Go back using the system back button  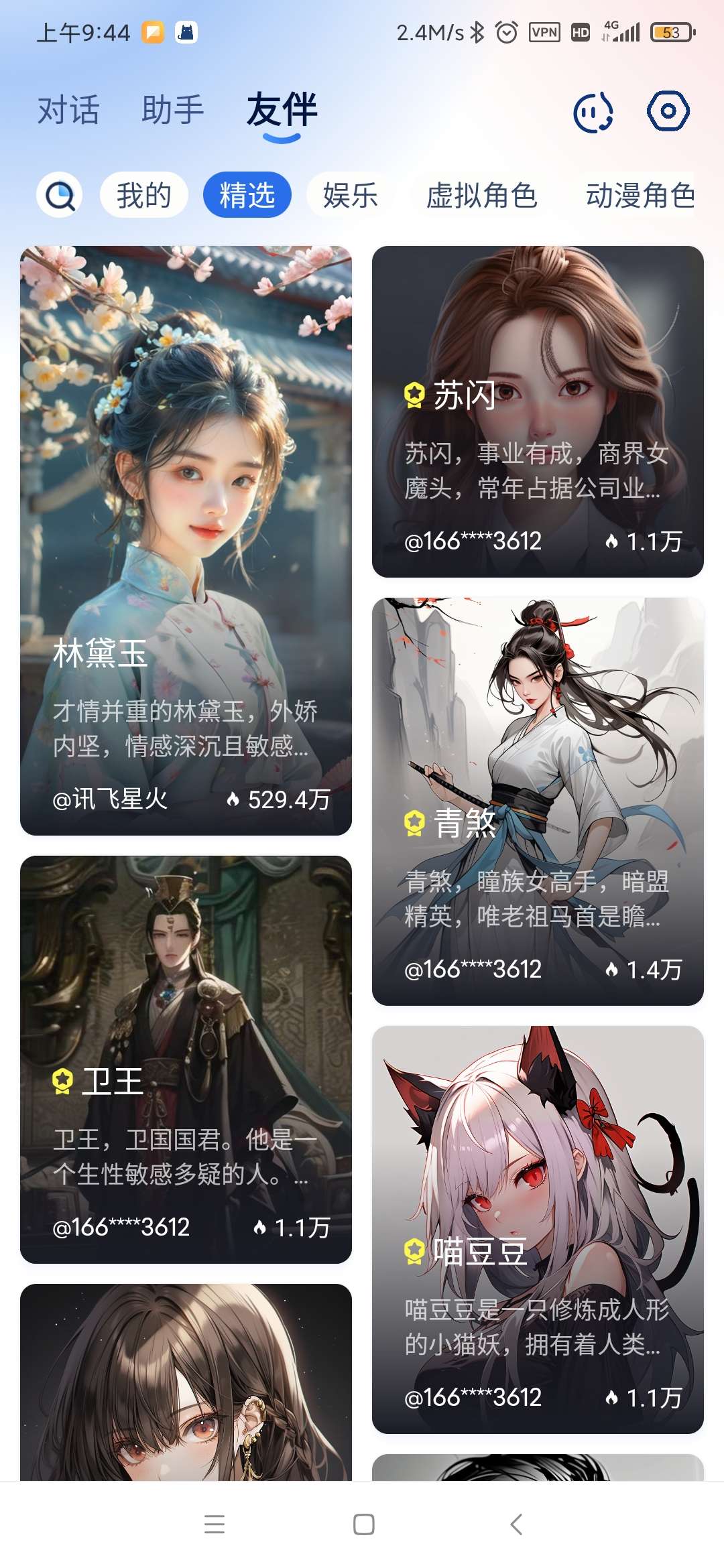tap(516, 1524)
